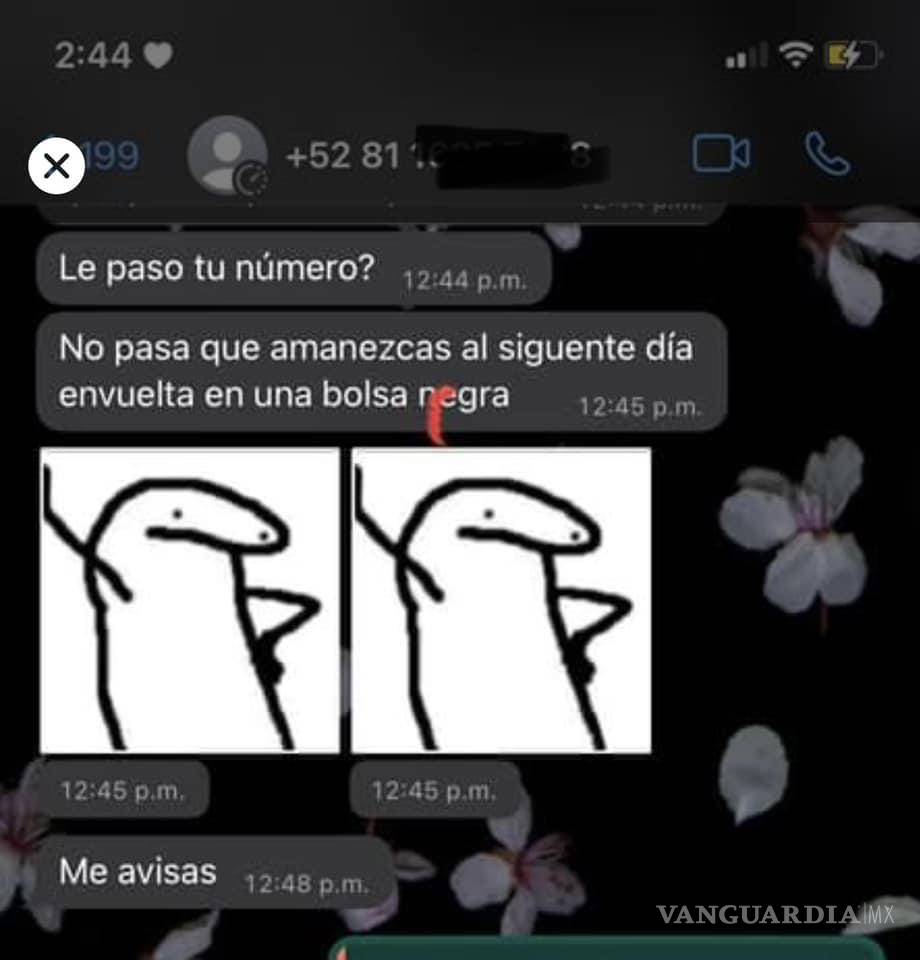Dismiss the screenshot with the X button
Screen dimensions: 920x960
tap(57, 165)
